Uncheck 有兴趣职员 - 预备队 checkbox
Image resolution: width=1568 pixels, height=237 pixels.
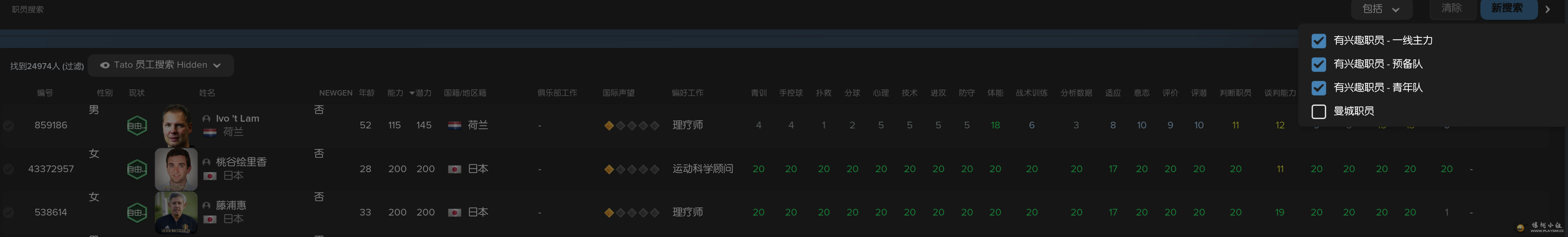pyautogui.click(x=1318, y=64)
